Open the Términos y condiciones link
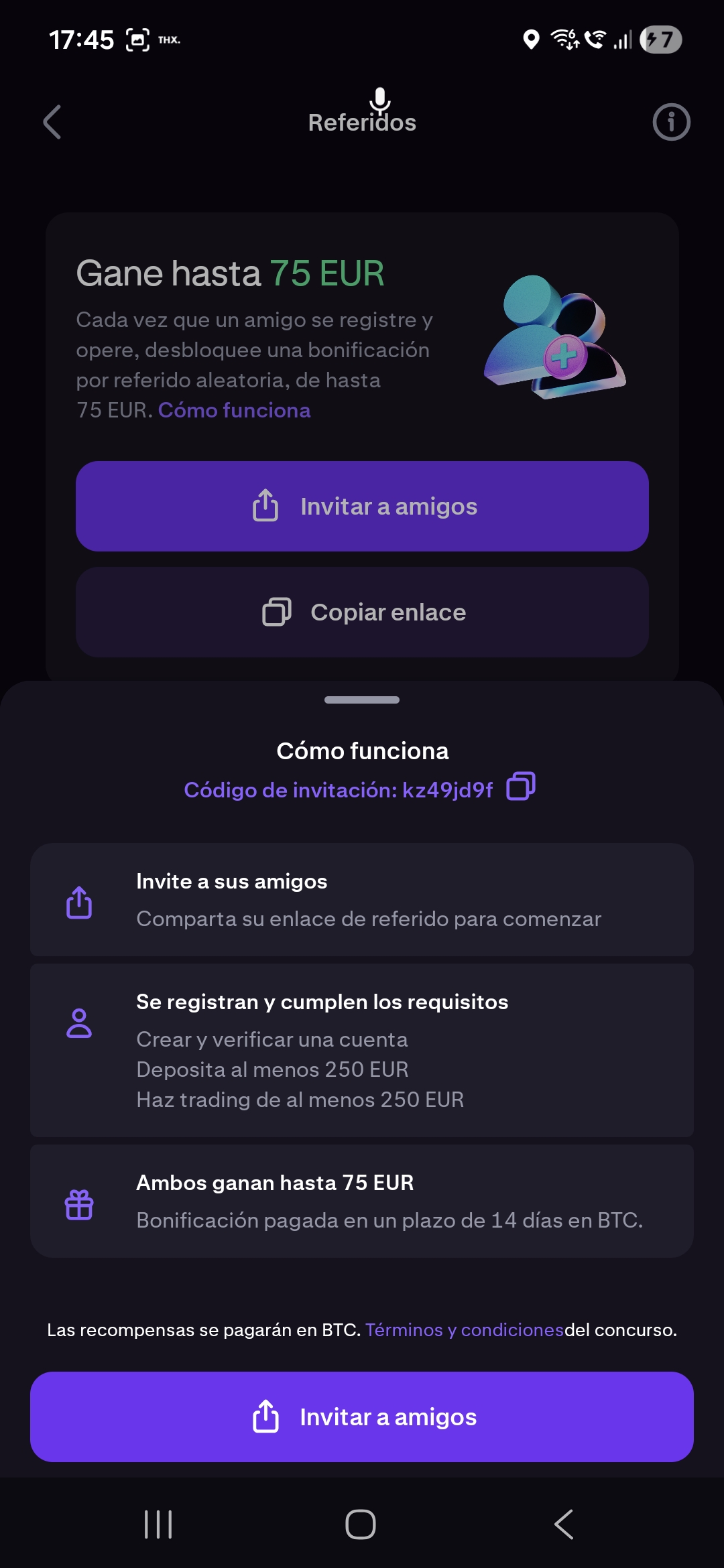724x1568 pixels. [464, 1330]
